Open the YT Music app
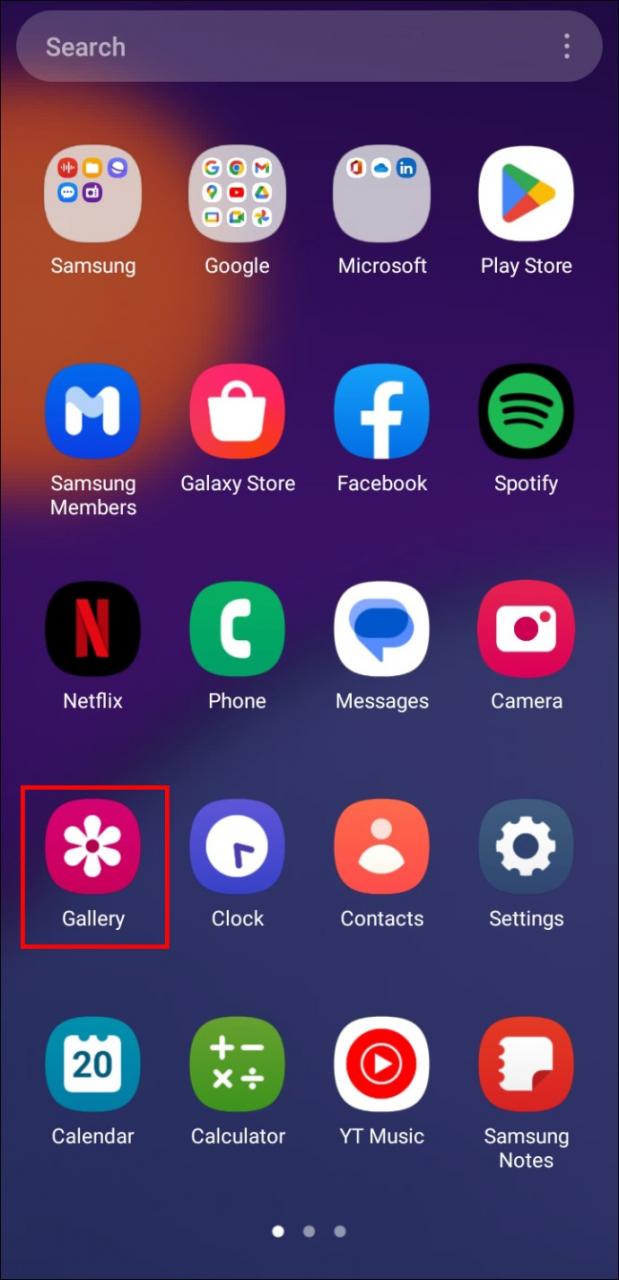 point(381,1064)
